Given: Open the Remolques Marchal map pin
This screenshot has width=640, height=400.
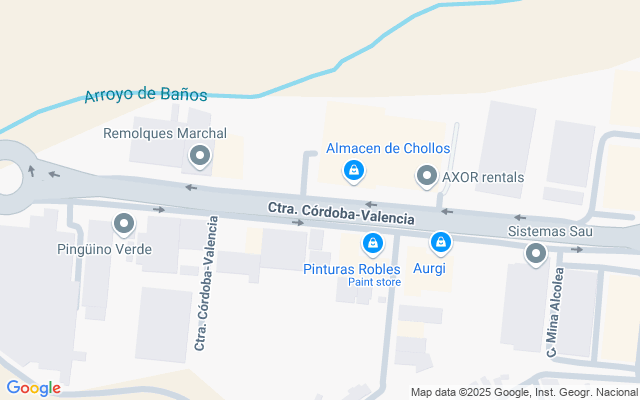Looking at the screenshot, I should tap(200, 155).
